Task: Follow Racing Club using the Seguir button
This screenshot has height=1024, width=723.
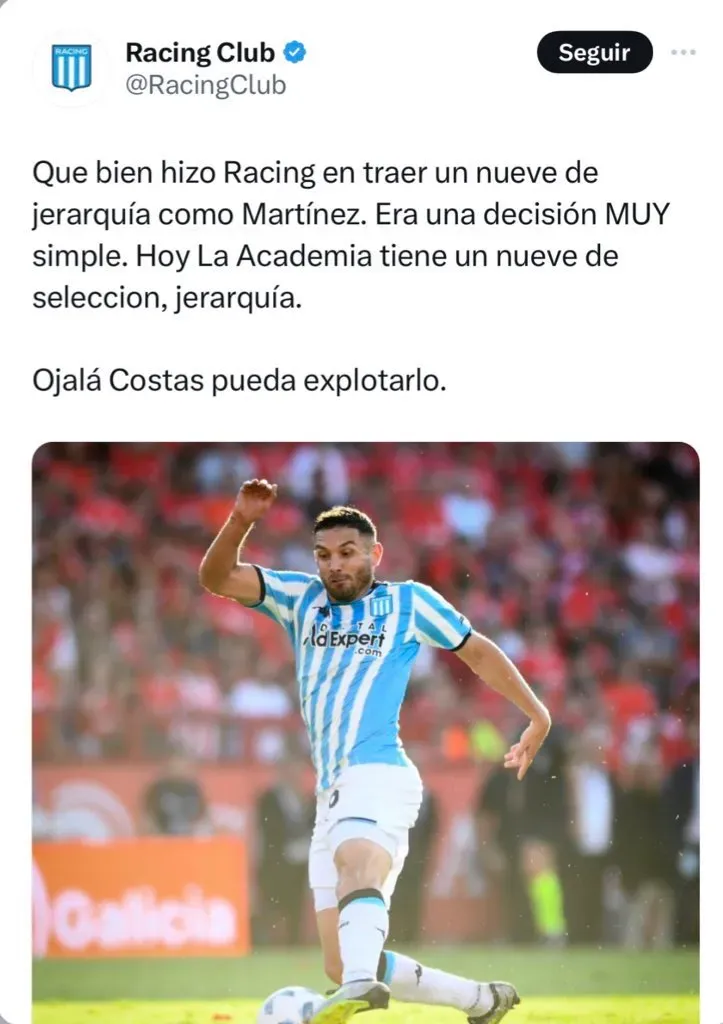Action: [595, 53]
